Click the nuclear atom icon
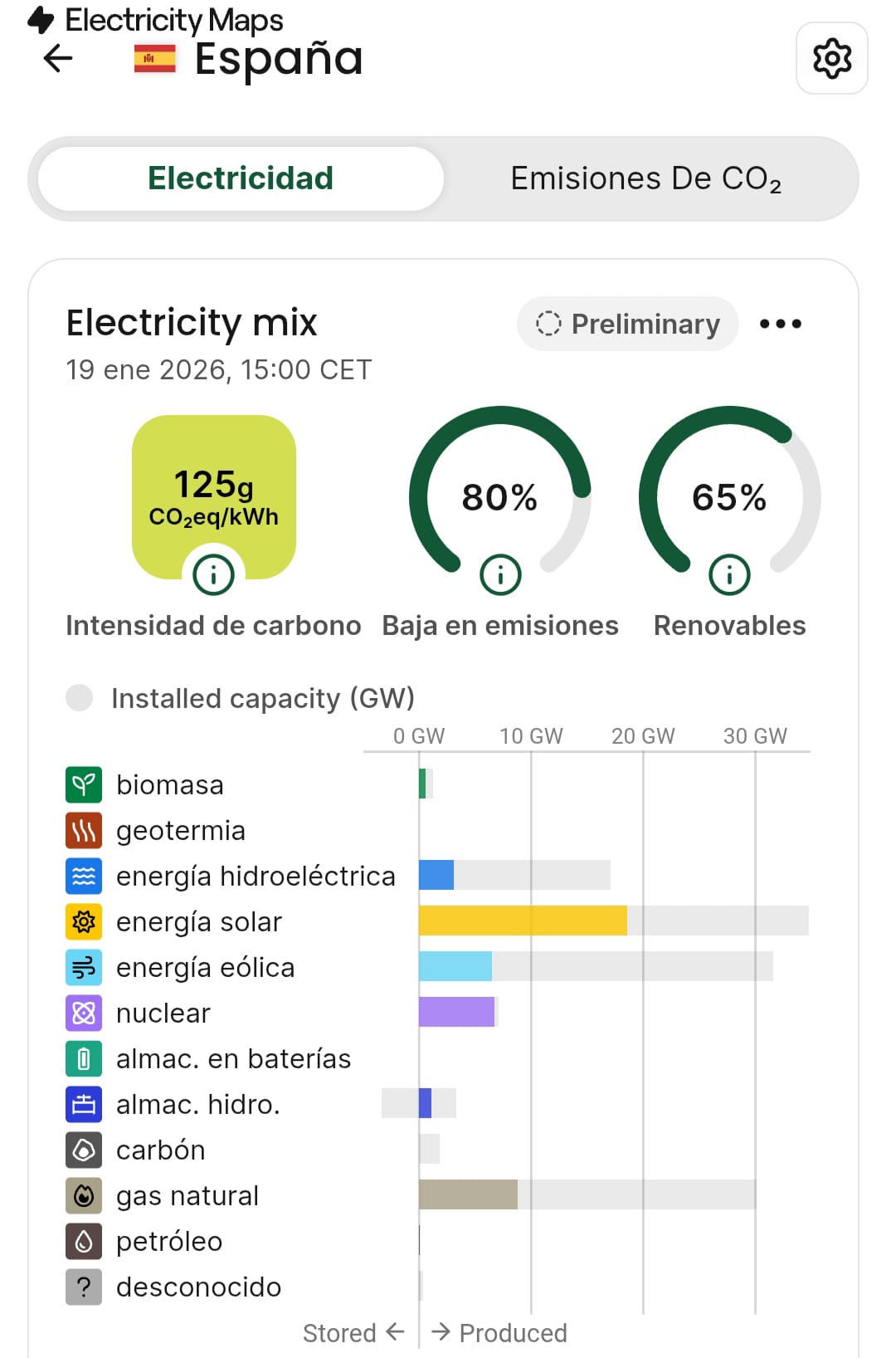 [x=82, y=1013]
